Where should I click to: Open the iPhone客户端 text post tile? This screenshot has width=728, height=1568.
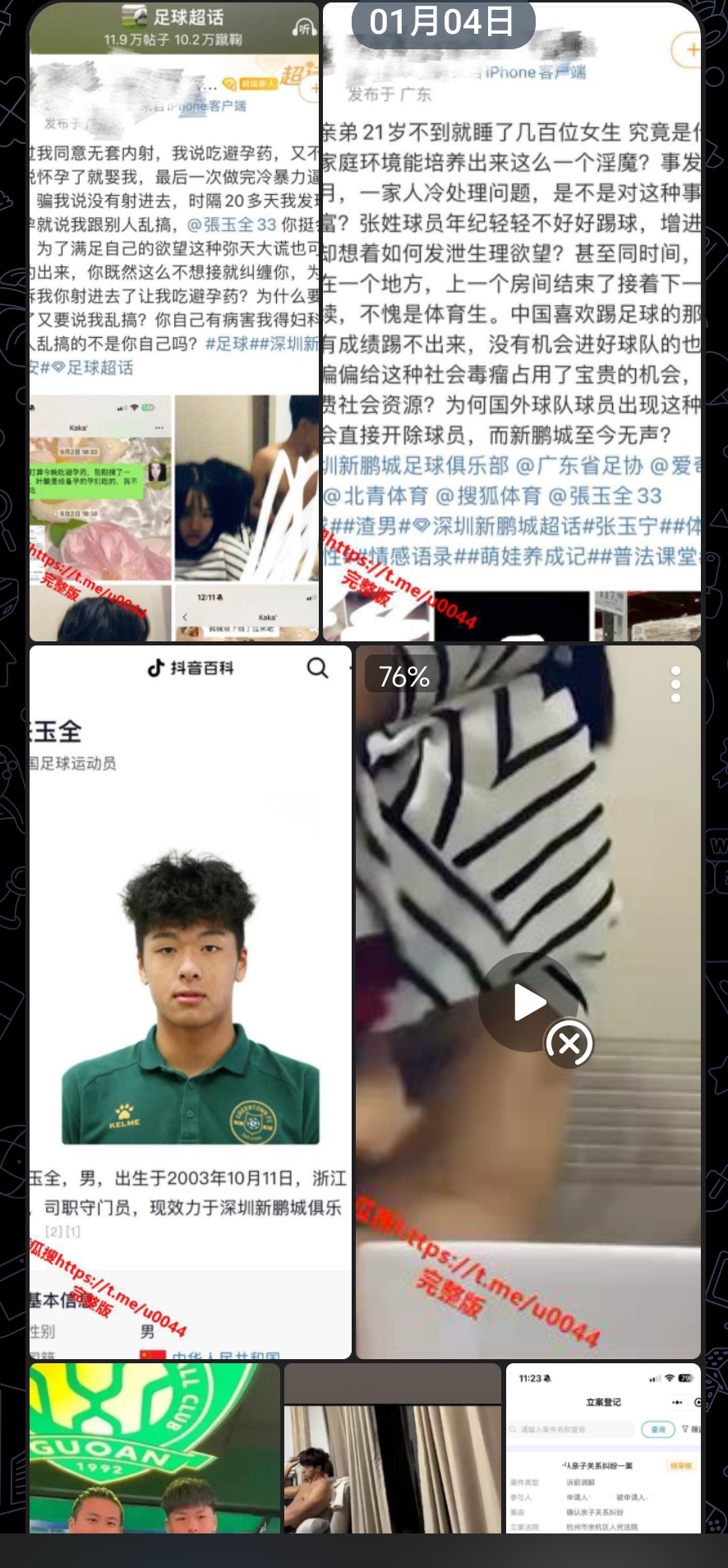(512, 321)
